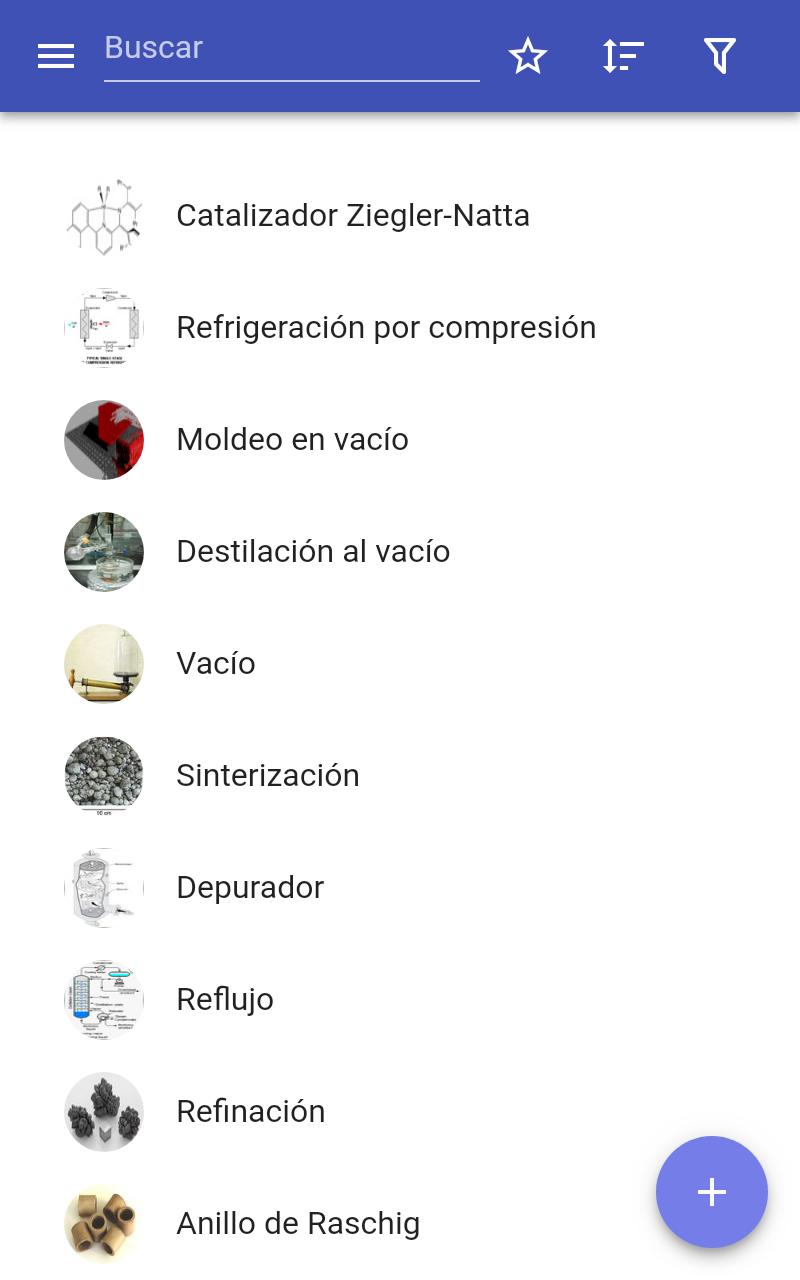Open Destilación al vacío article
Screen dimensions: 800x1280
coord(400,552)
